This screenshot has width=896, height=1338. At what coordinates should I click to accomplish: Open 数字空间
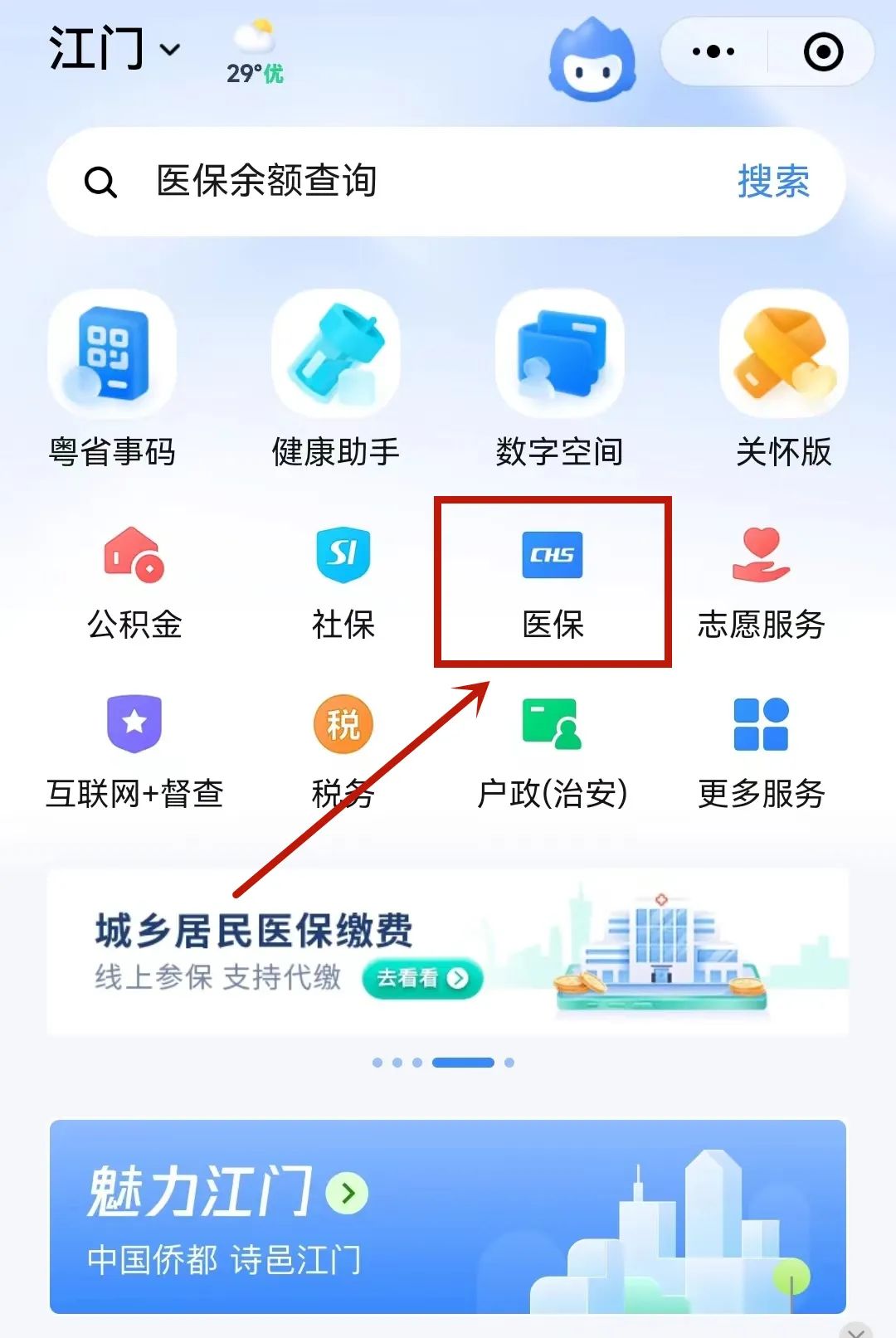[x=559, y=377]
